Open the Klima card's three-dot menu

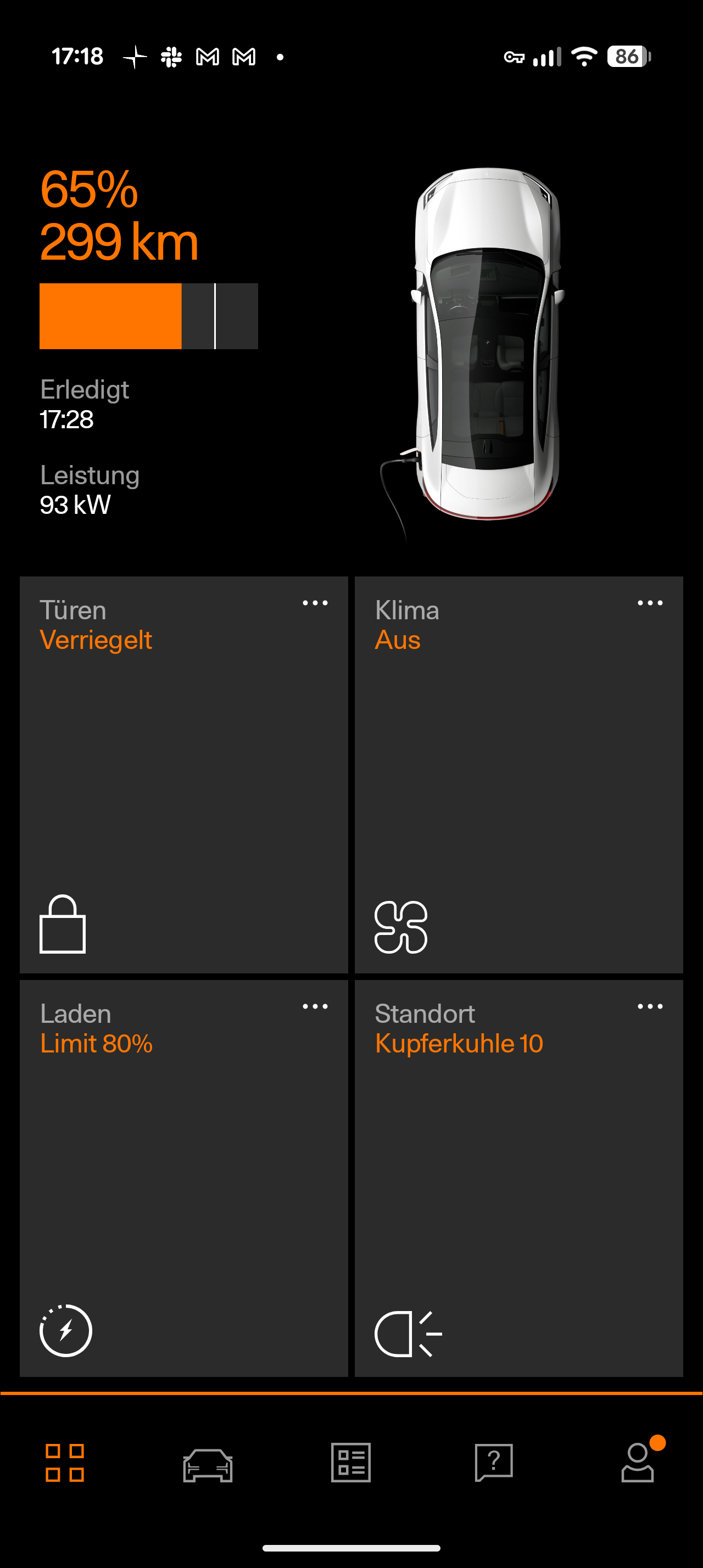(x=649, y=603)
